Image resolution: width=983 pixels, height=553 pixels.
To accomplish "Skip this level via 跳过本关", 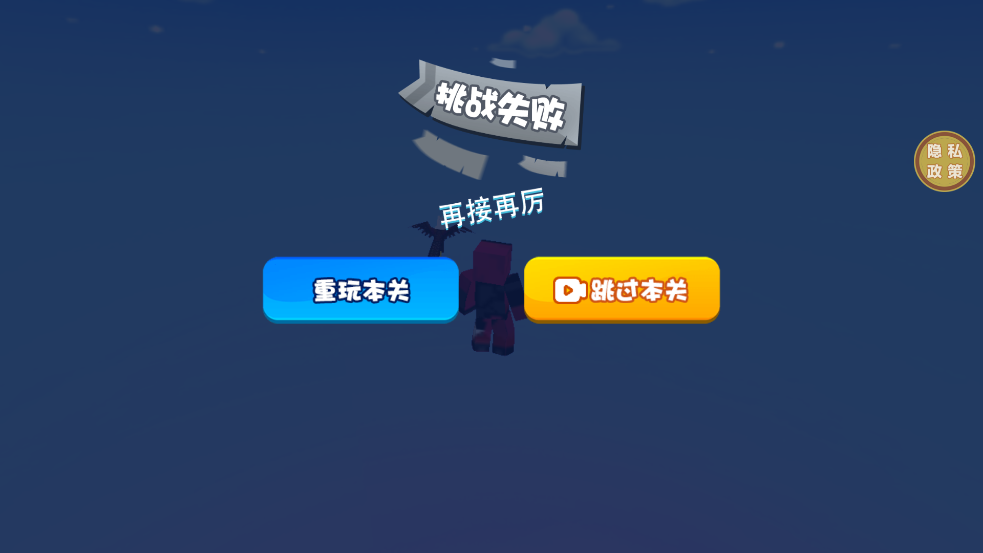I will [x=621, y=290].
